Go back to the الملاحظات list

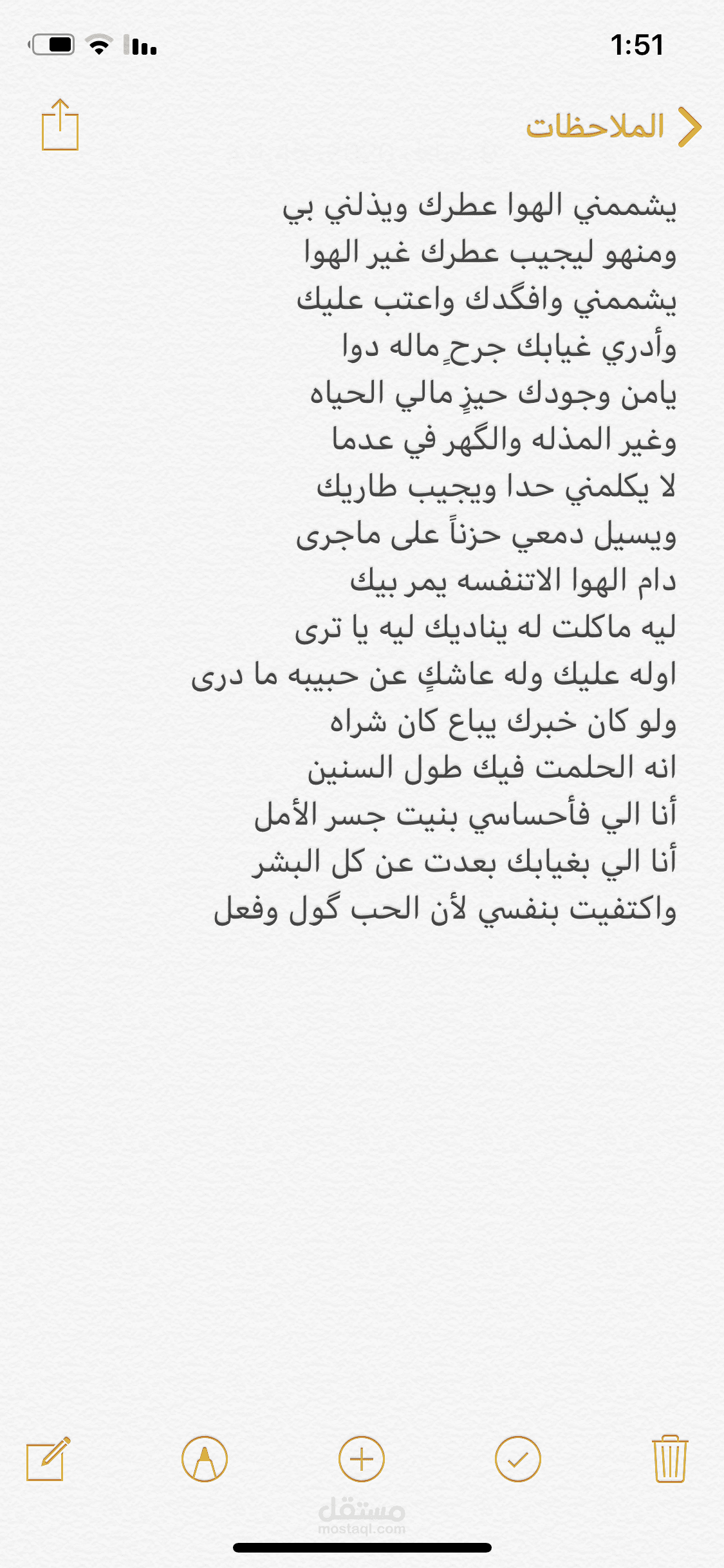coord(613,126)
